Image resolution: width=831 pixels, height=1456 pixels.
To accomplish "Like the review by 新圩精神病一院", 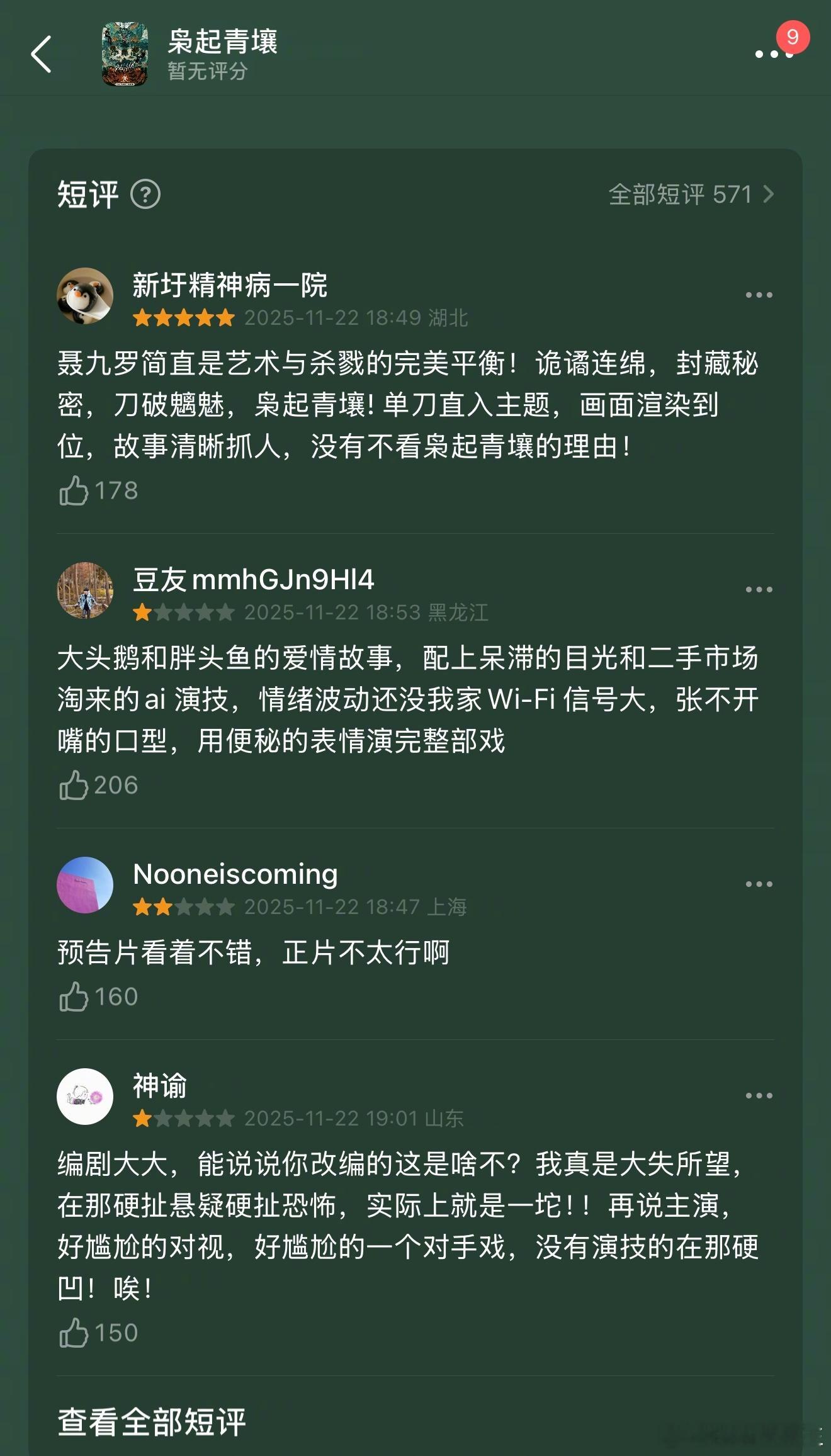I will click(x=76, y=492).
